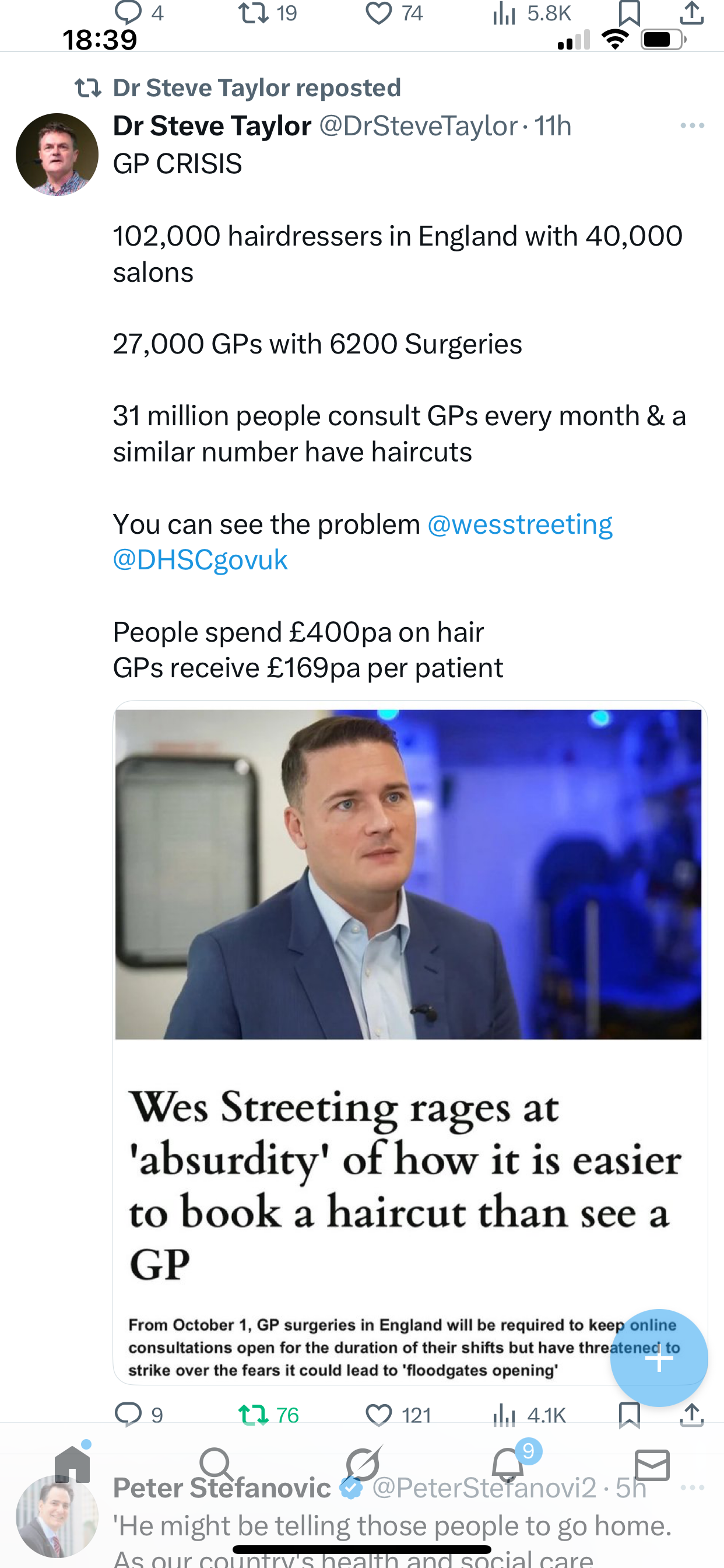Go to the Home tab

tap(72, 1464)
